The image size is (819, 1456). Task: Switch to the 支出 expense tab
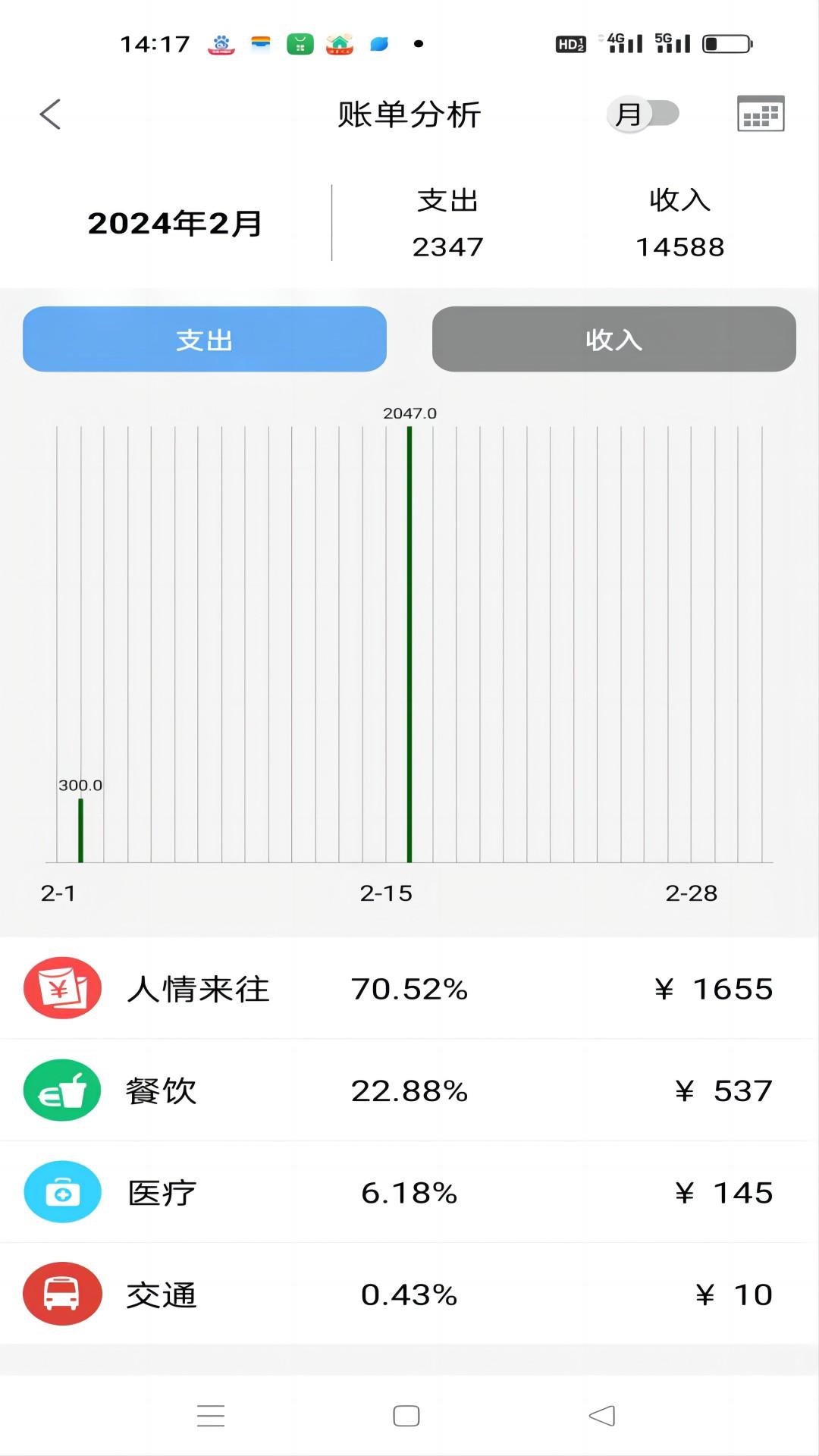(204, 340)
